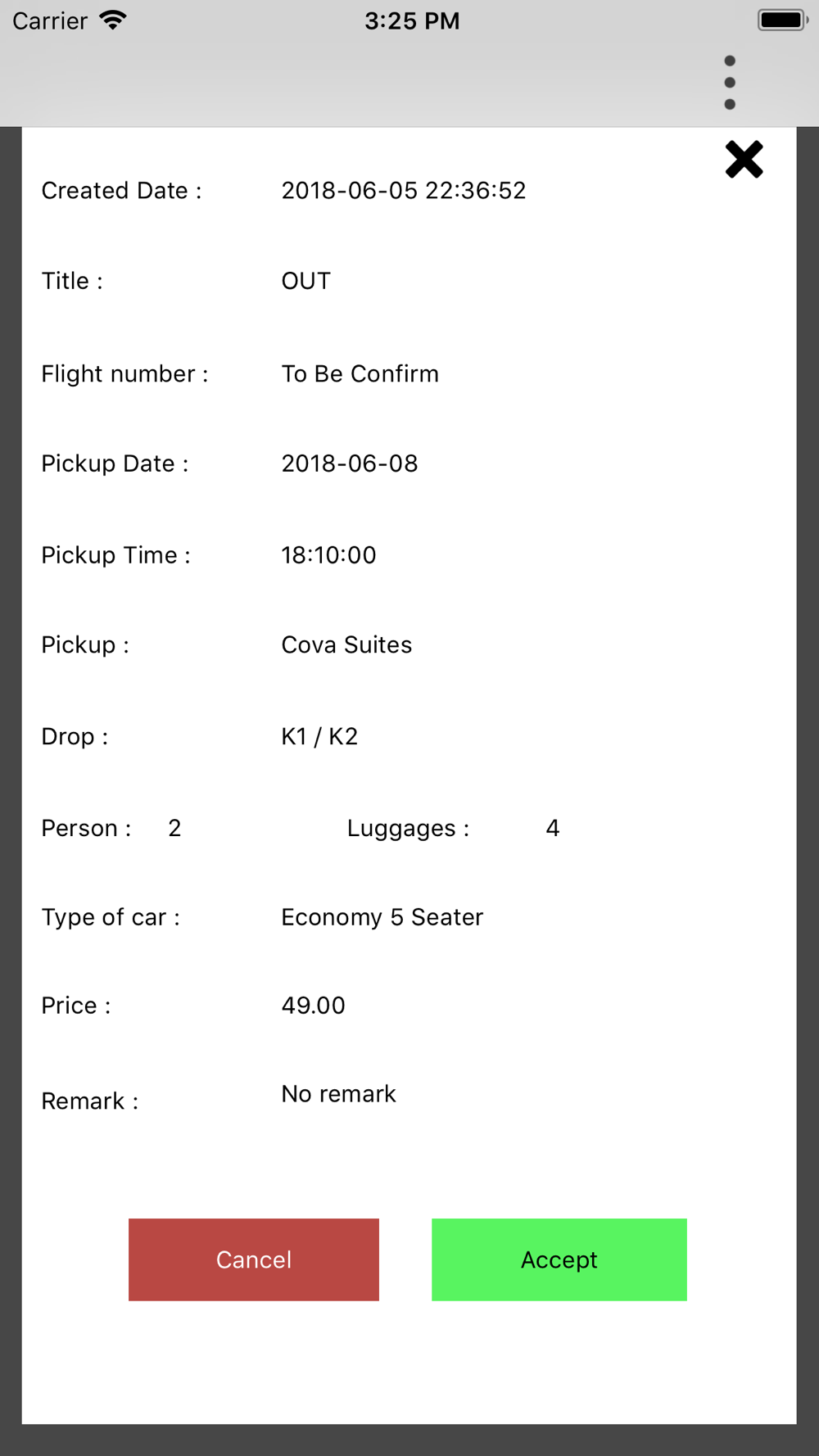Accept the Cova Suites pickup job
The height and width of the screenshot is (1456, 819).
pyautogui.click(x=559, y=1259)
